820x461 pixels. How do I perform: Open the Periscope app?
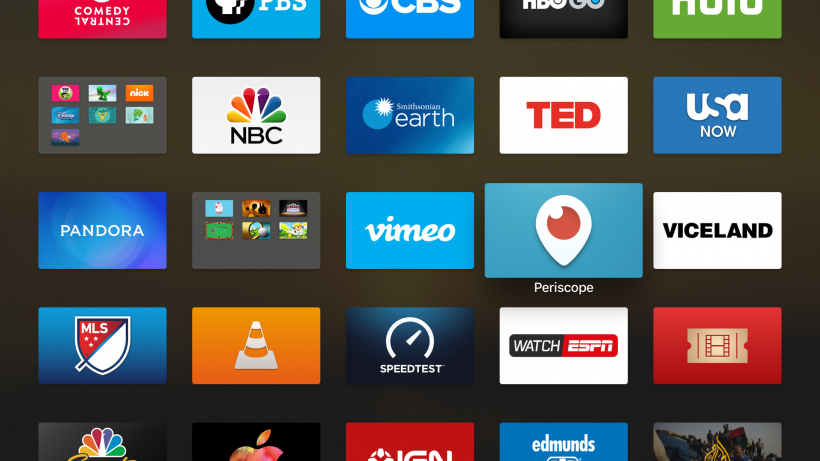(563, 230)
